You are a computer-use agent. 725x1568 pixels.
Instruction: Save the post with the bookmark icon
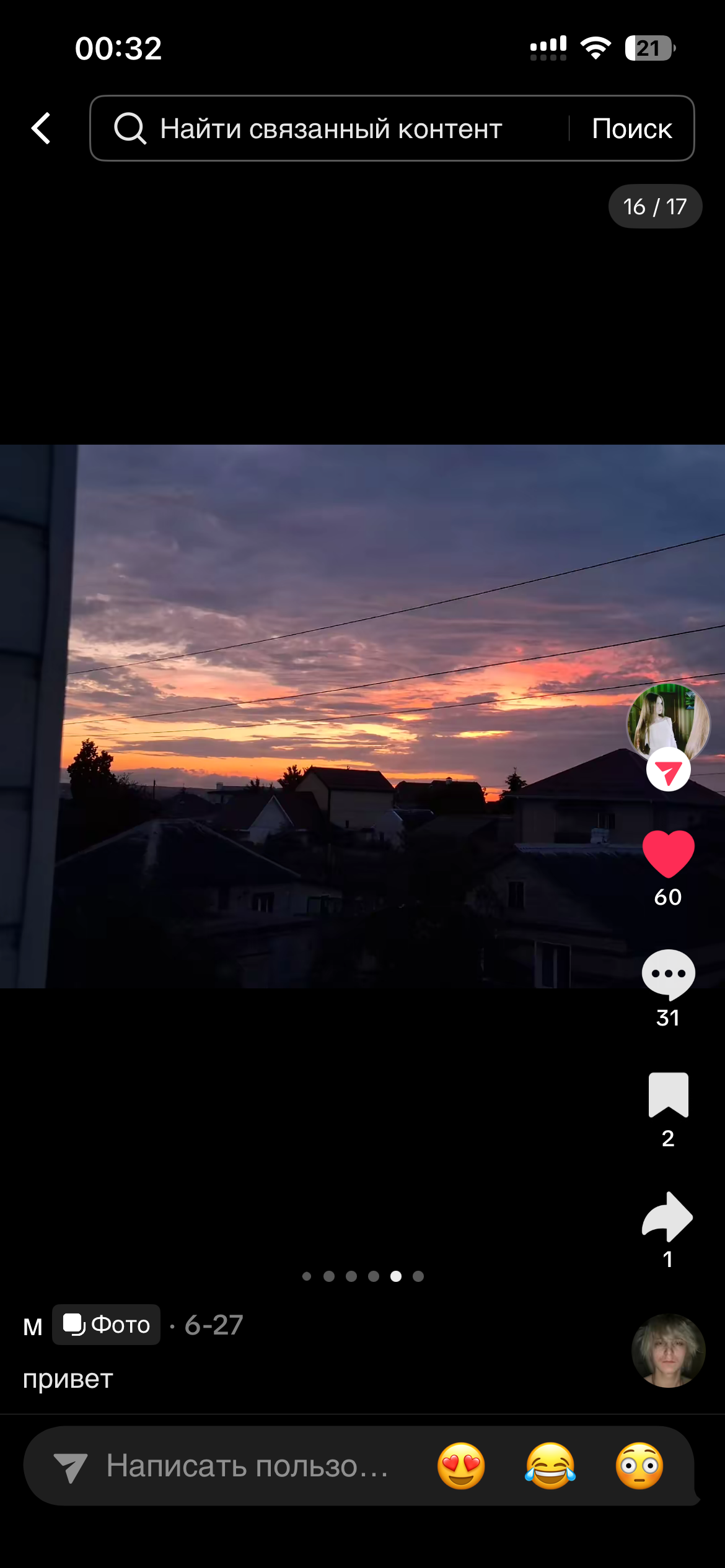668,1095
